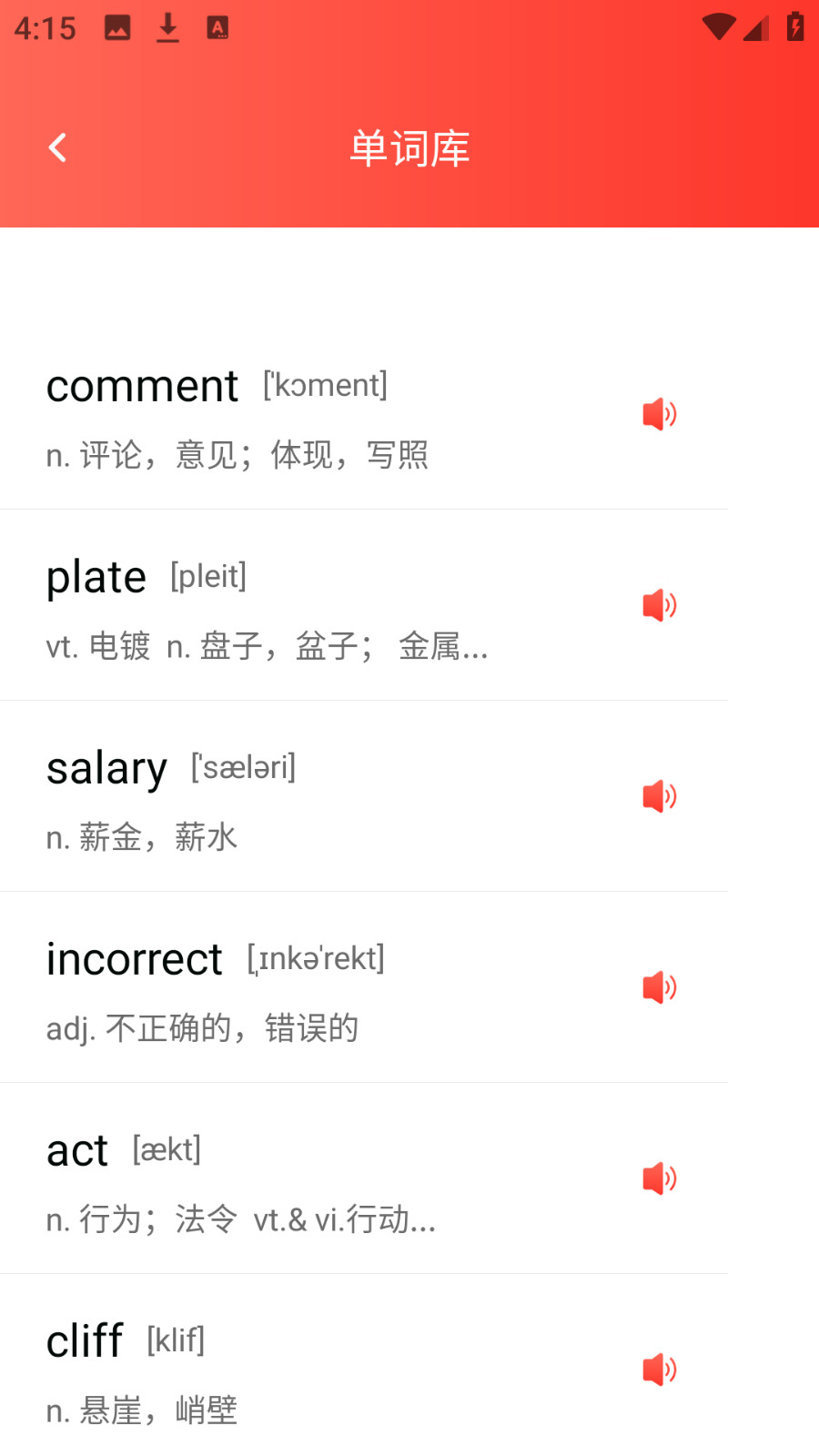Image resolution: width=819 pixels, height=1456 pixels.
Task: Play pronunciation of 'plate'
Action: [x=659, y=605]
